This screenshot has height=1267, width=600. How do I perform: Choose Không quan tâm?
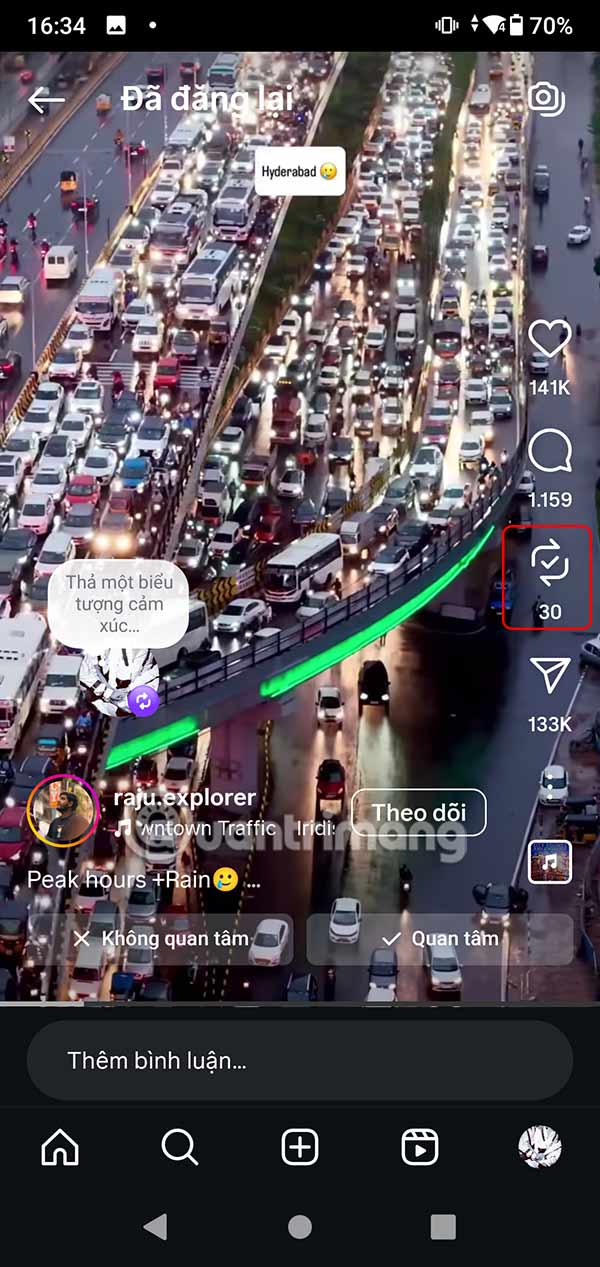pyautogui.click(x=160, y=939)
